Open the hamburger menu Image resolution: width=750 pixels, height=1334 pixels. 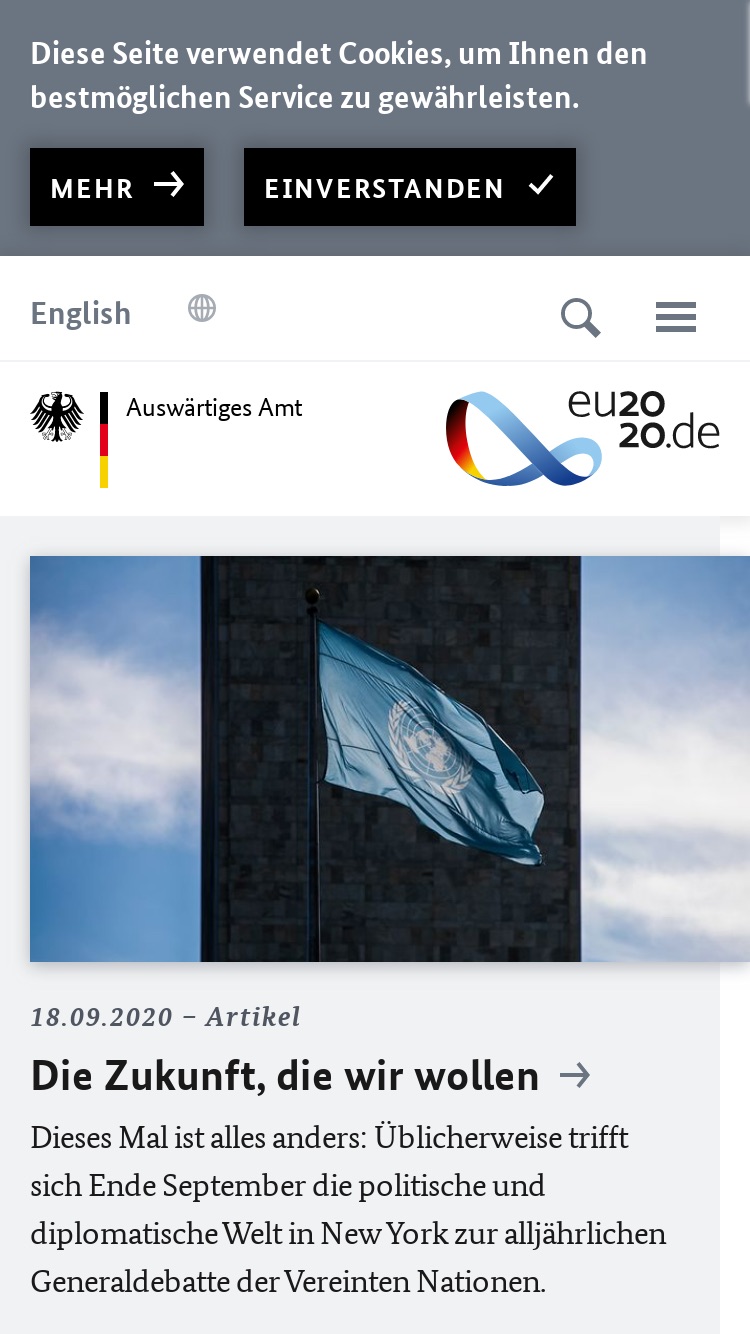(x=676, y=318)
